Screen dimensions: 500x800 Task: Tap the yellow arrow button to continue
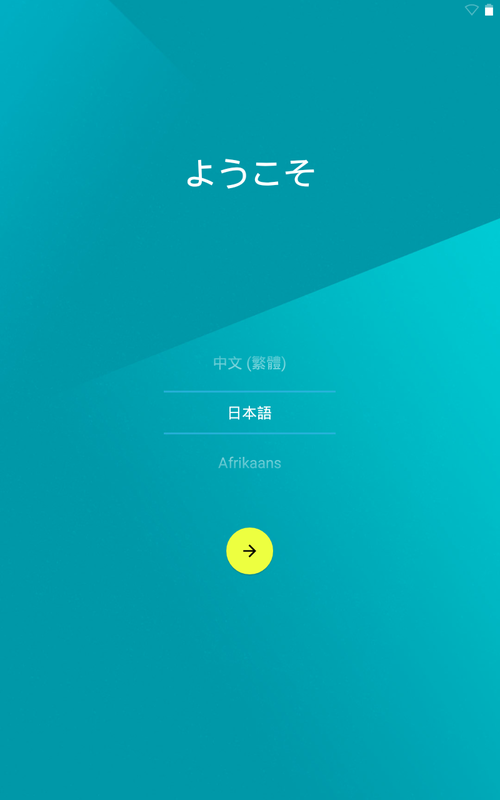tap(249, 551)
